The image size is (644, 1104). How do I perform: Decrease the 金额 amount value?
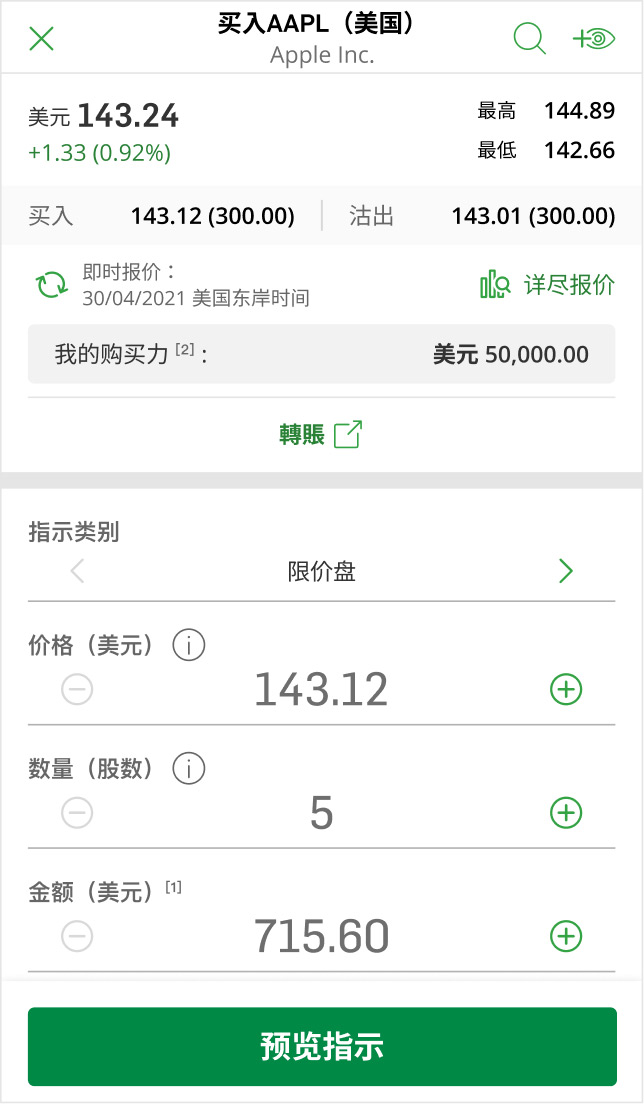click(77, 936)
